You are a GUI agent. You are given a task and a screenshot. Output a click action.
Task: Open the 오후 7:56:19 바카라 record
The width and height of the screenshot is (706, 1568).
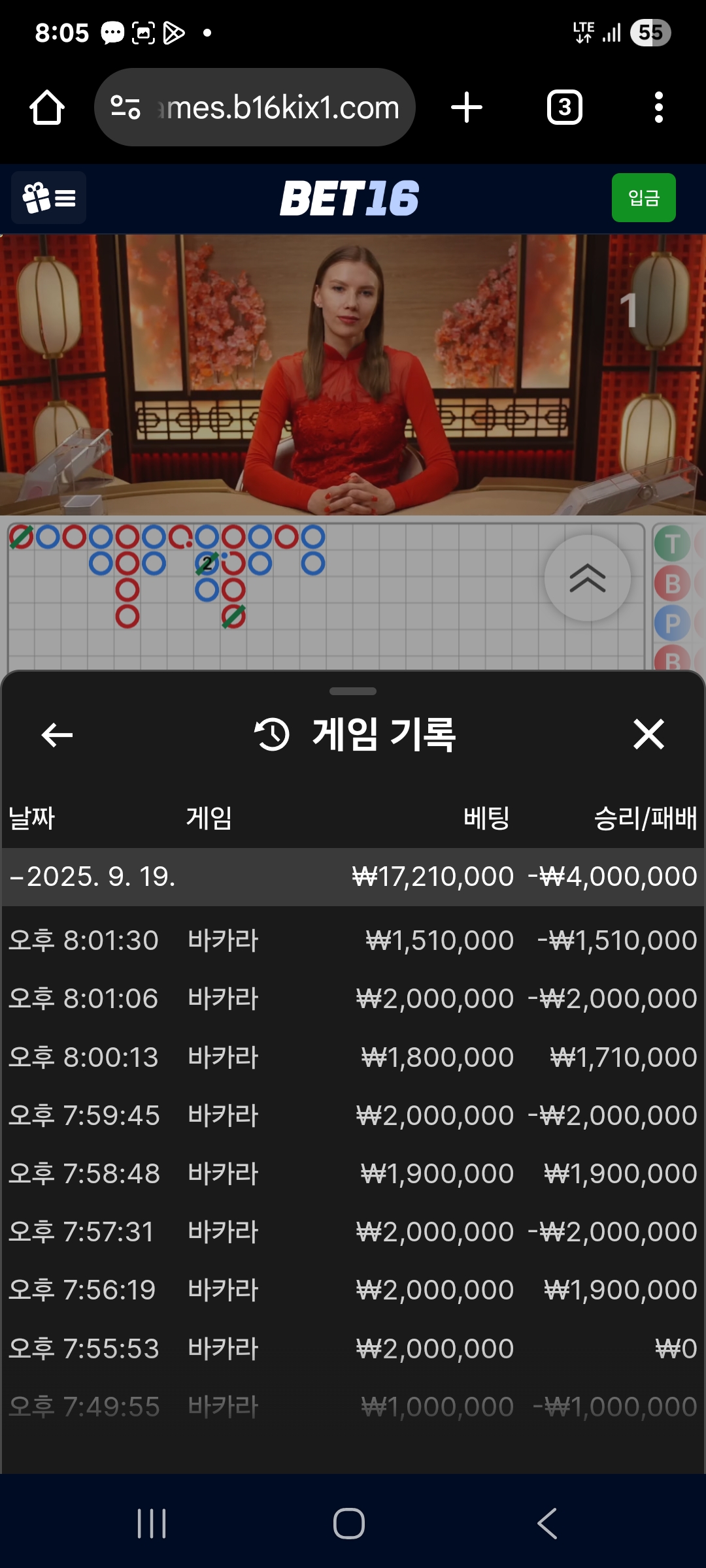tap(353, 1290)
